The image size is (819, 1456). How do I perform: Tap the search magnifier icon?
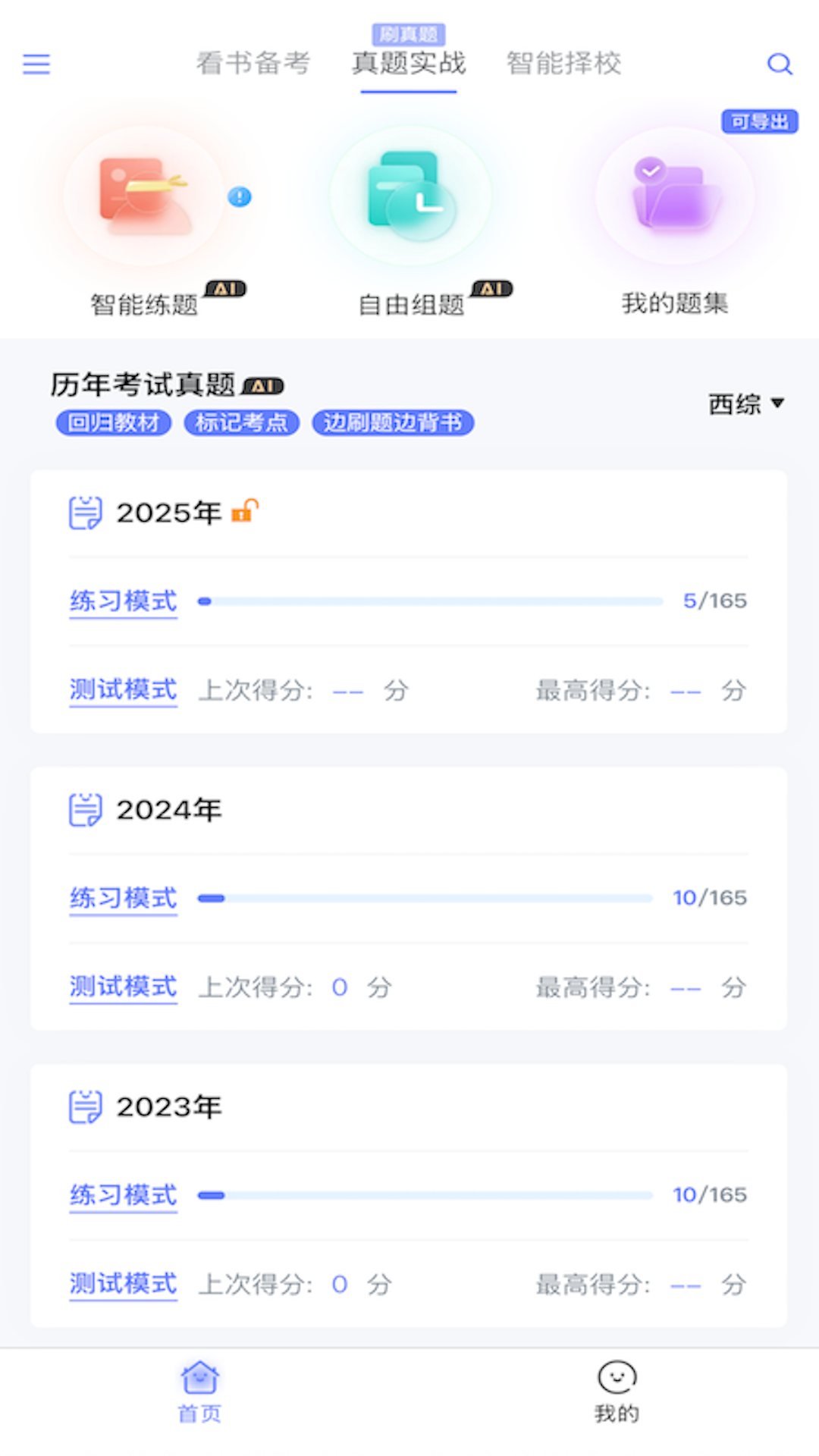click(x=780, y=64)
